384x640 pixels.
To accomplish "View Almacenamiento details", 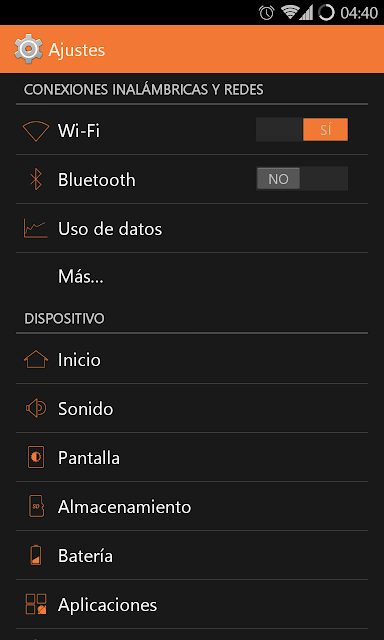I will pyautogui.click(x=192, y=506).
